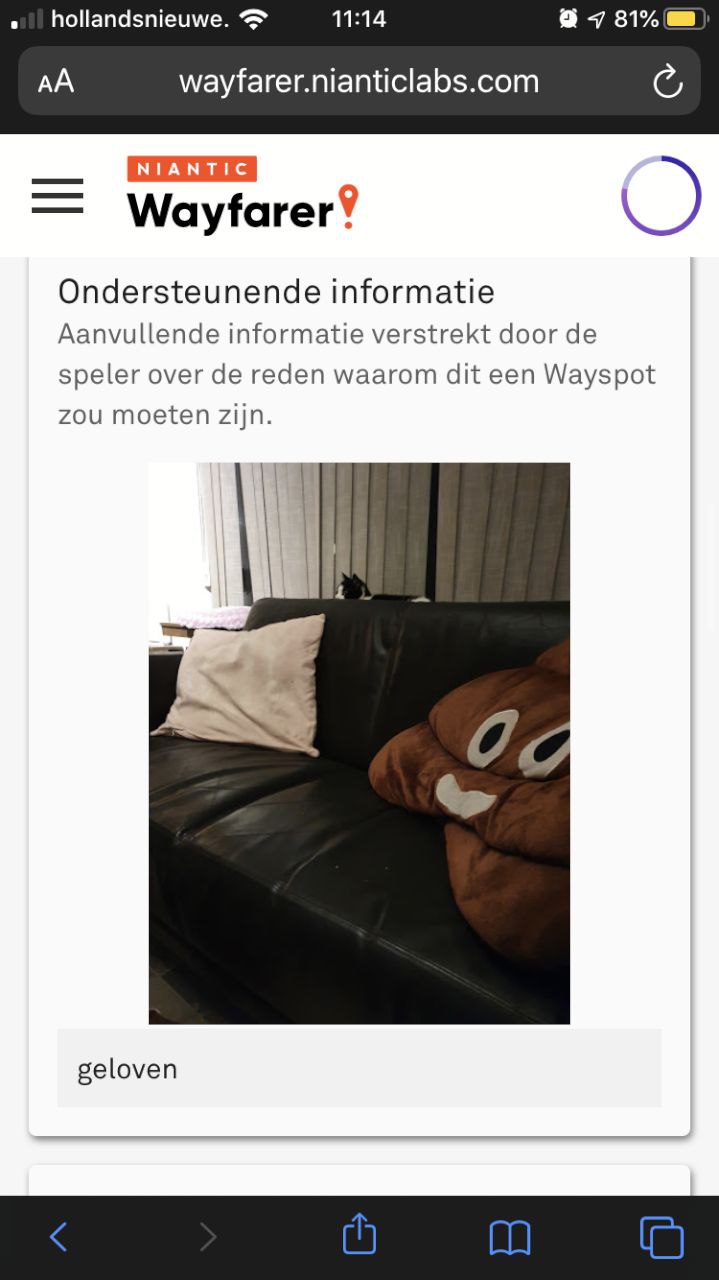
Task: Tap the wayfarer.nianticlabs.com address bar
Action: (359, 81)
